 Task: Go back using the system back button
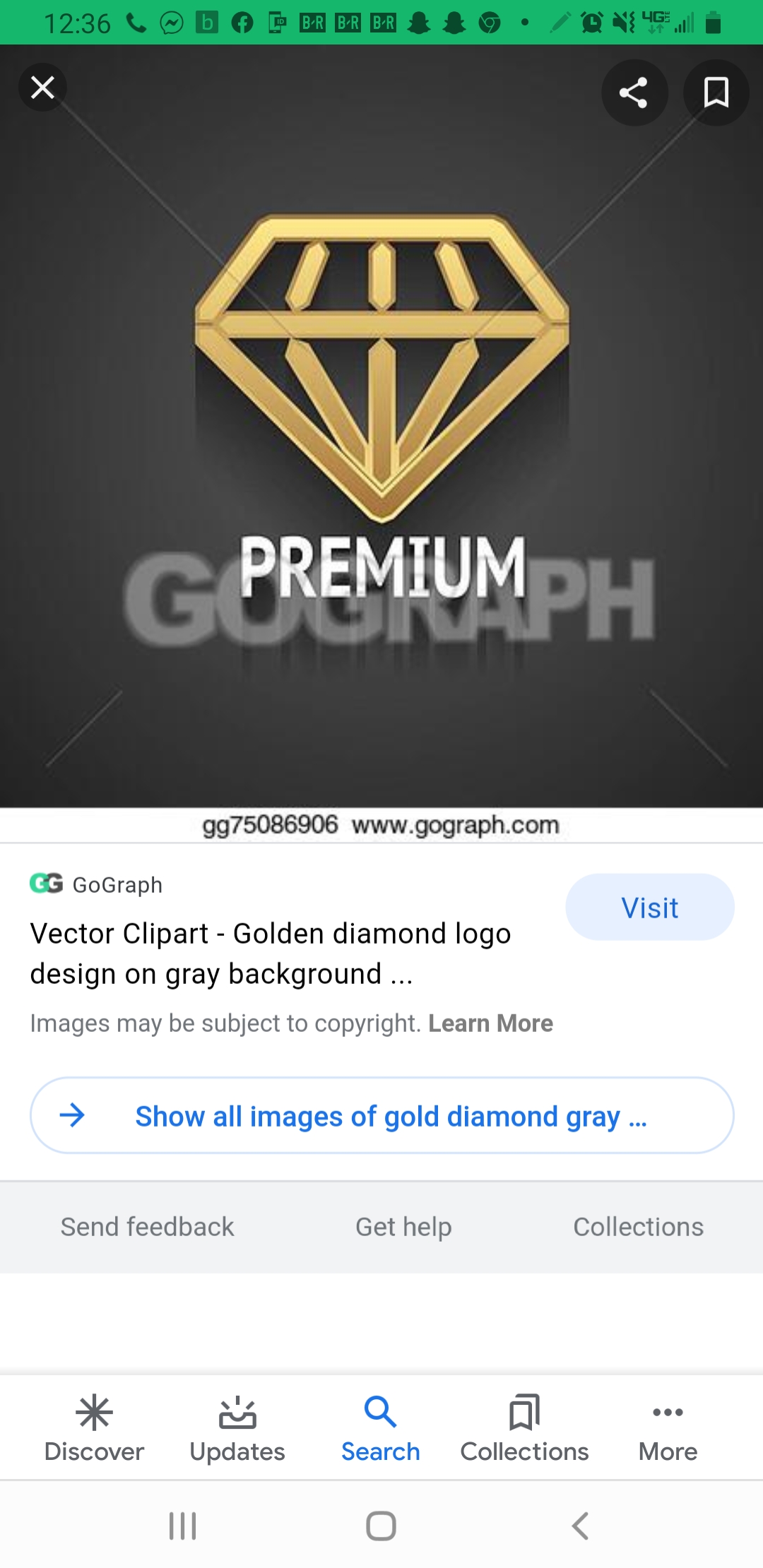tap(580, 1526)
